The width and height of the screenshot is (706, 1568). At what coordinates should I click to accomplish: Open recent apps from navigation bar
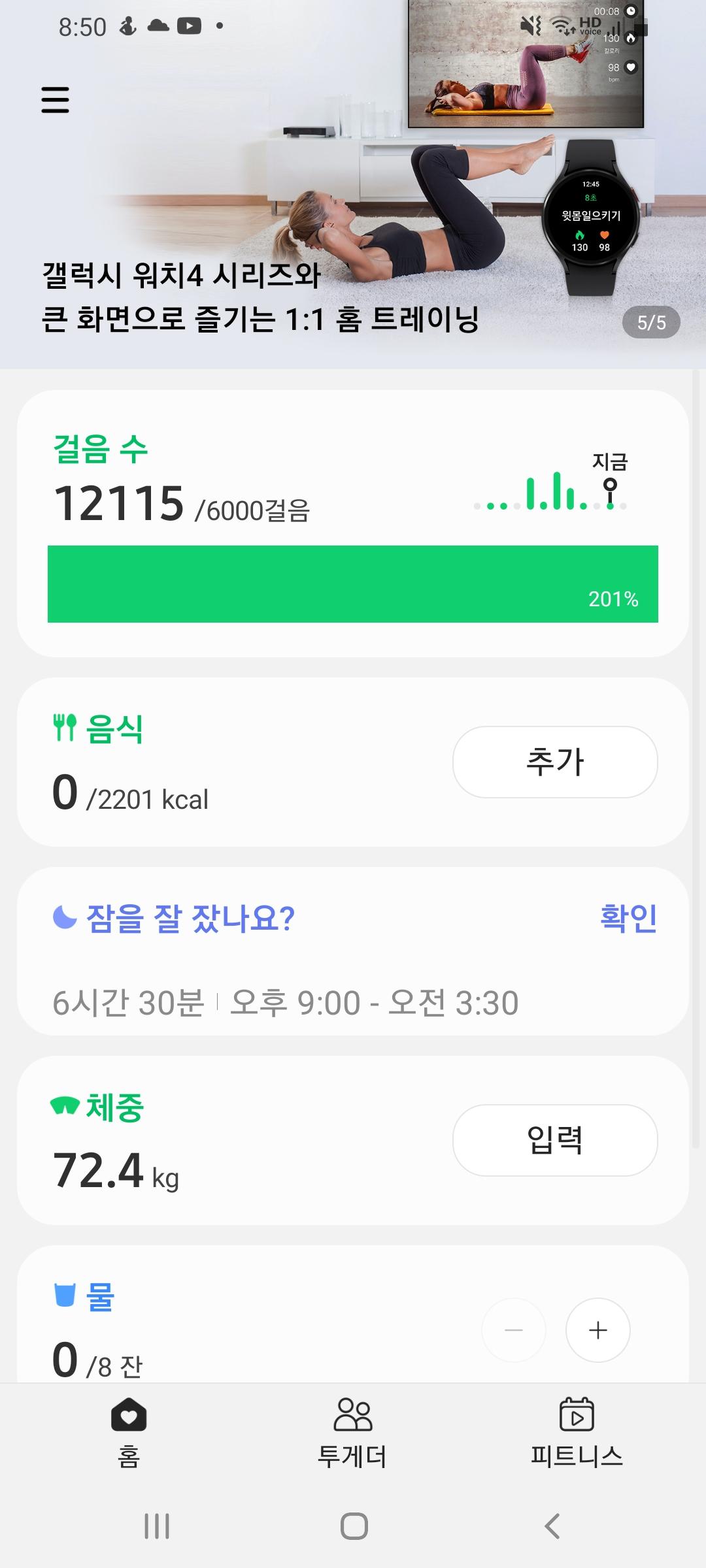coord(157,1526)
